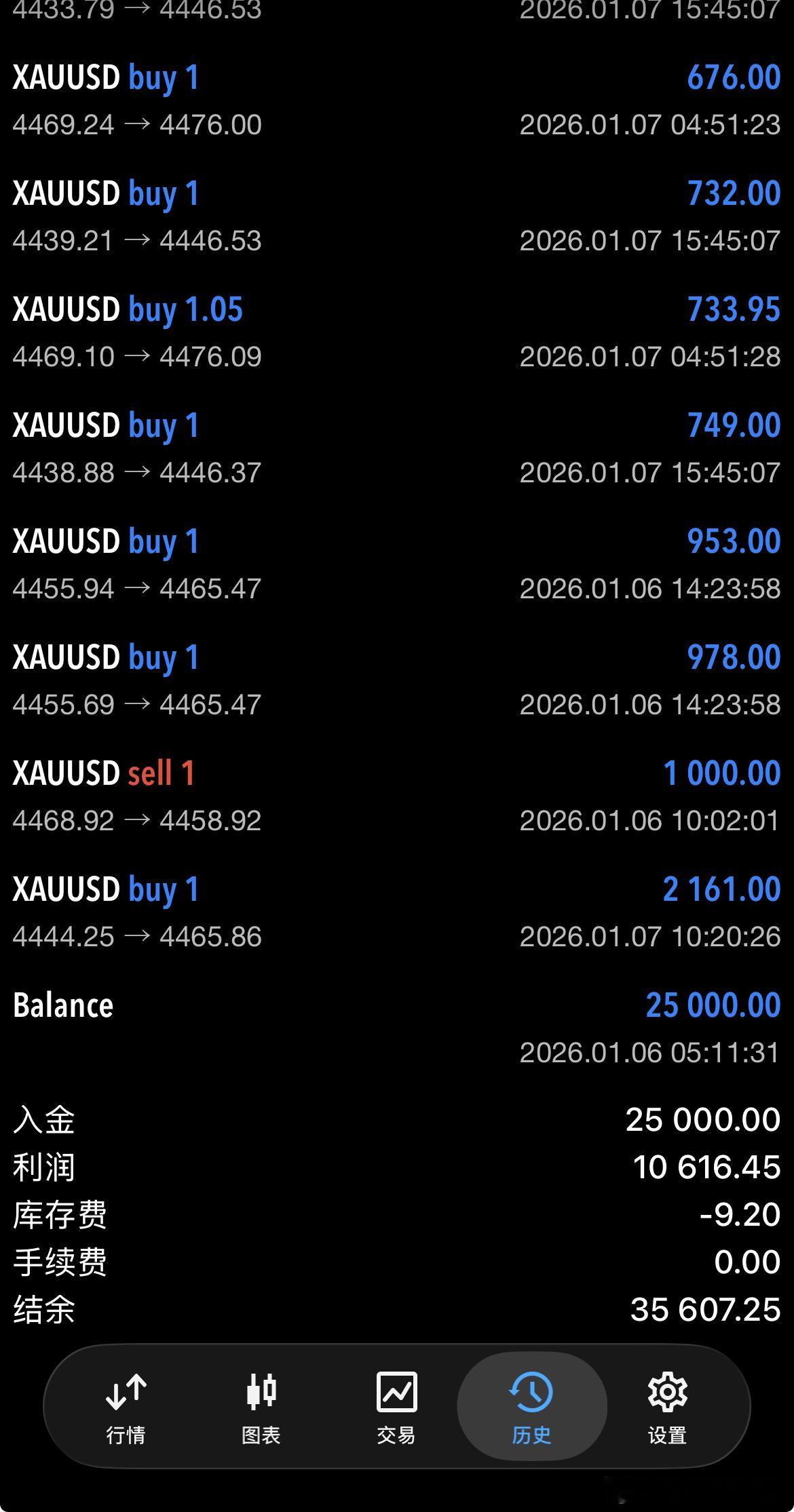Select the 历史 history tab
Image resolution: width=794 pixels, height=1512 pixels.
coord(531,1406)
